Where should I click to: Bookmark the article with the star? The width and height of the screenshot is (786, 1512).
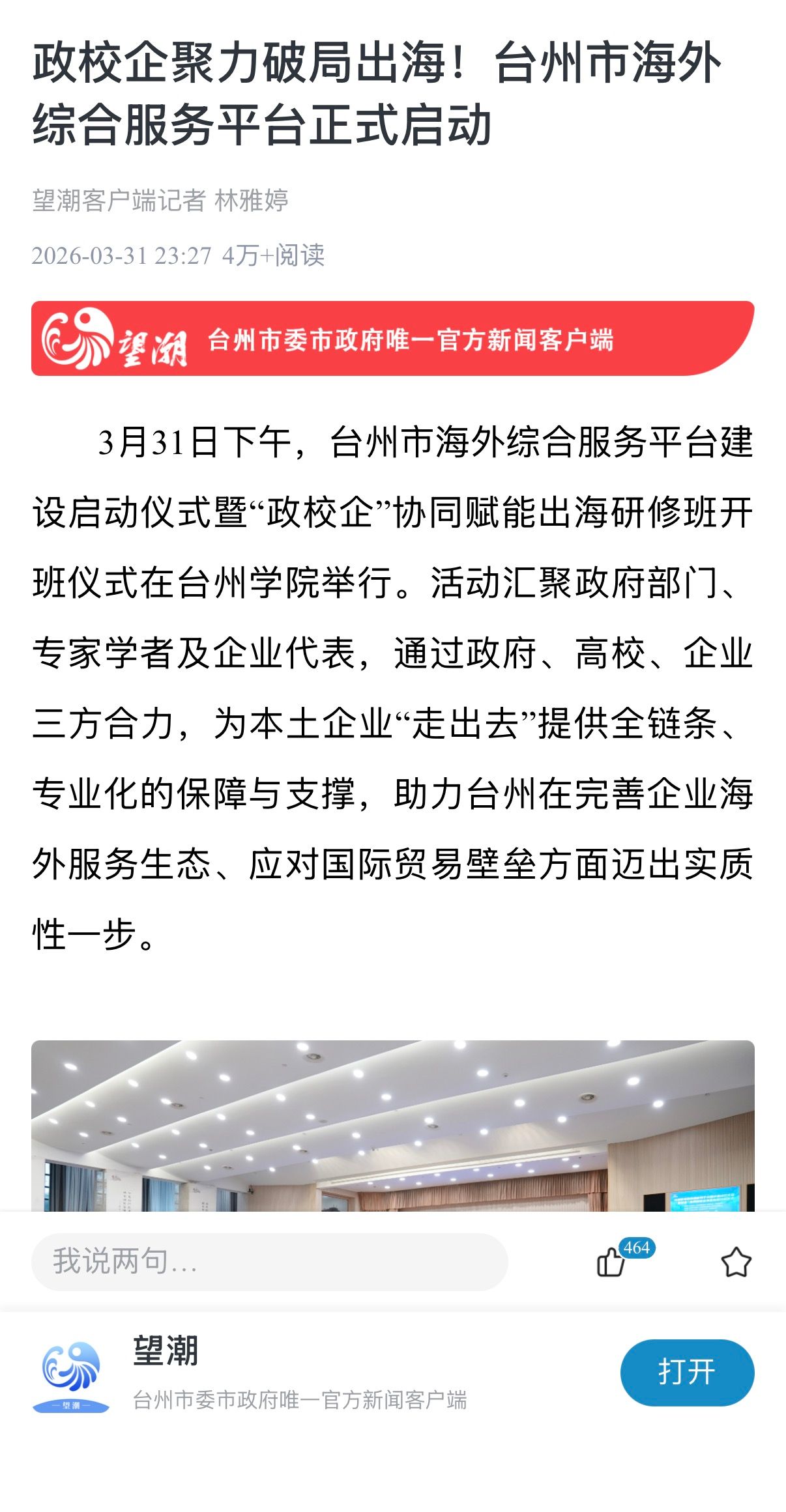click(x=736, y=1262)
